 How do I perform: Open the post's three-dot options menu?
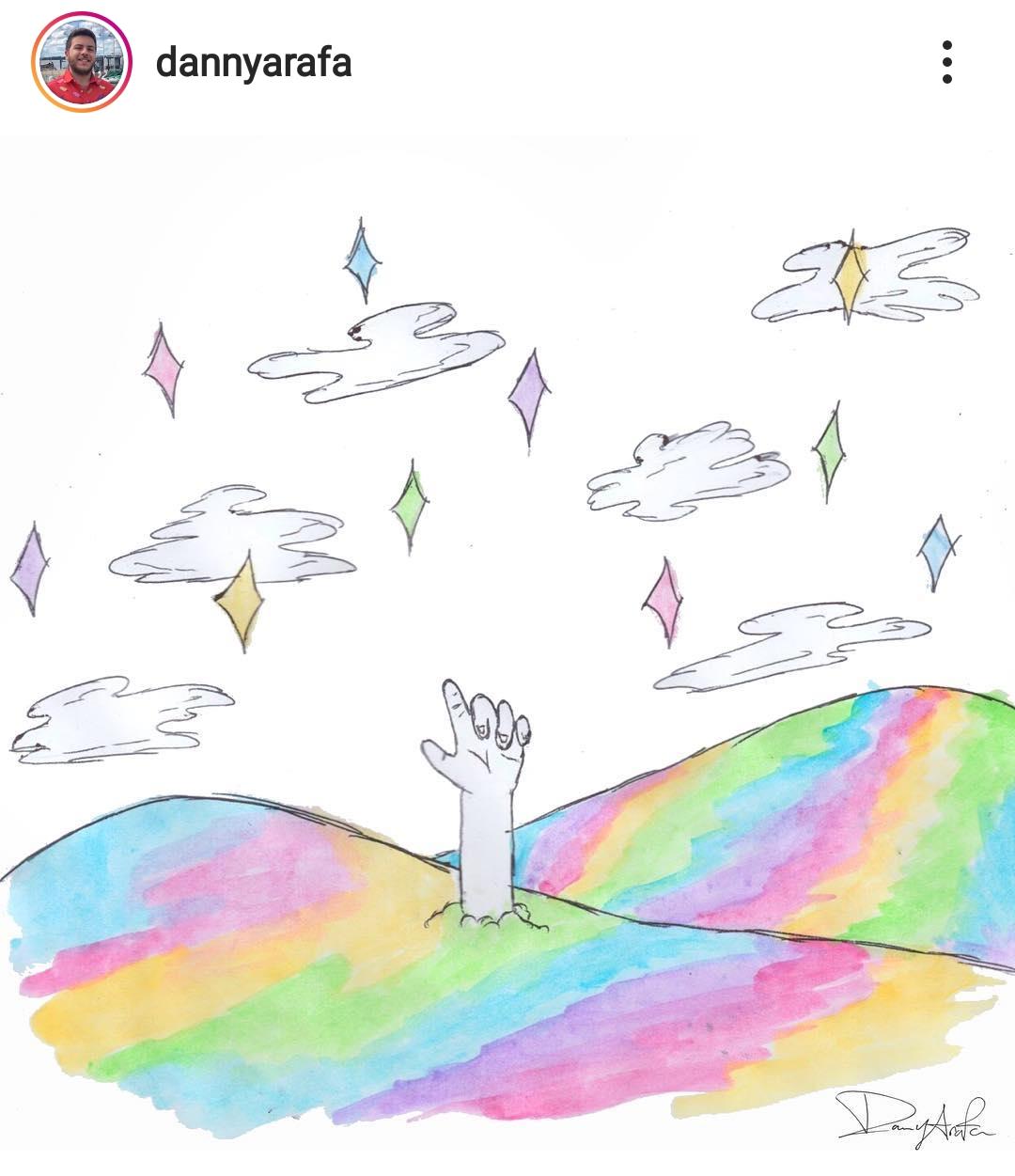(x=946, y=62)
